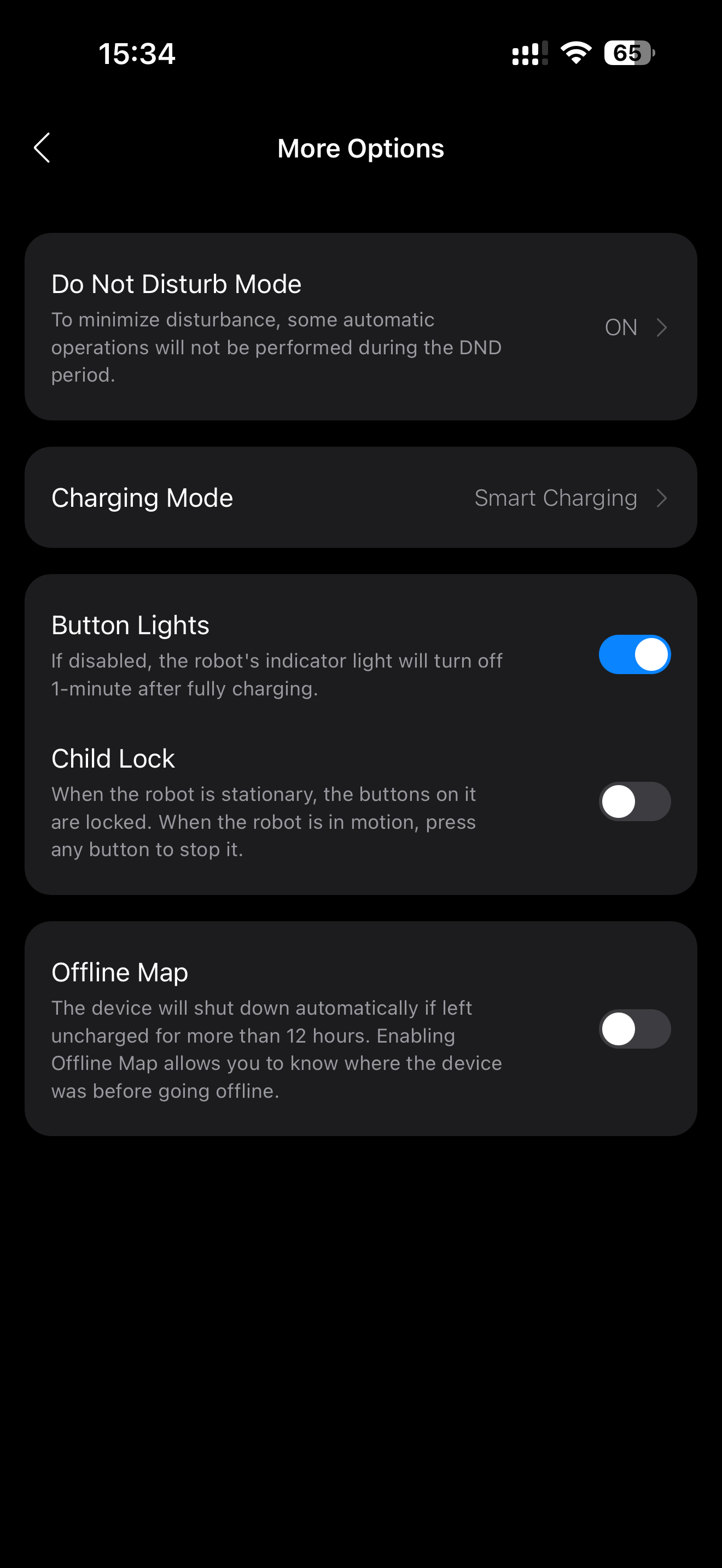Open Do Not Disturb Mode settings

point(360,327)
